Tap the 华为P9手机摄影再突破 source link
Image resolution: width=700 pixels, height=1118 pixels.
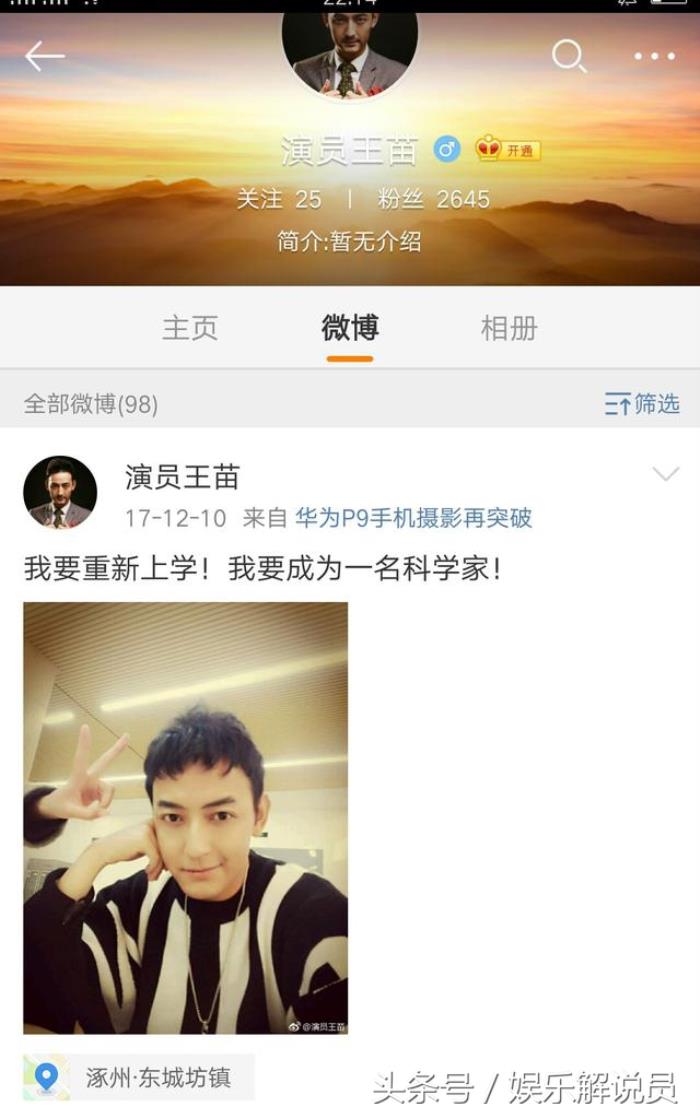[413, 518]
